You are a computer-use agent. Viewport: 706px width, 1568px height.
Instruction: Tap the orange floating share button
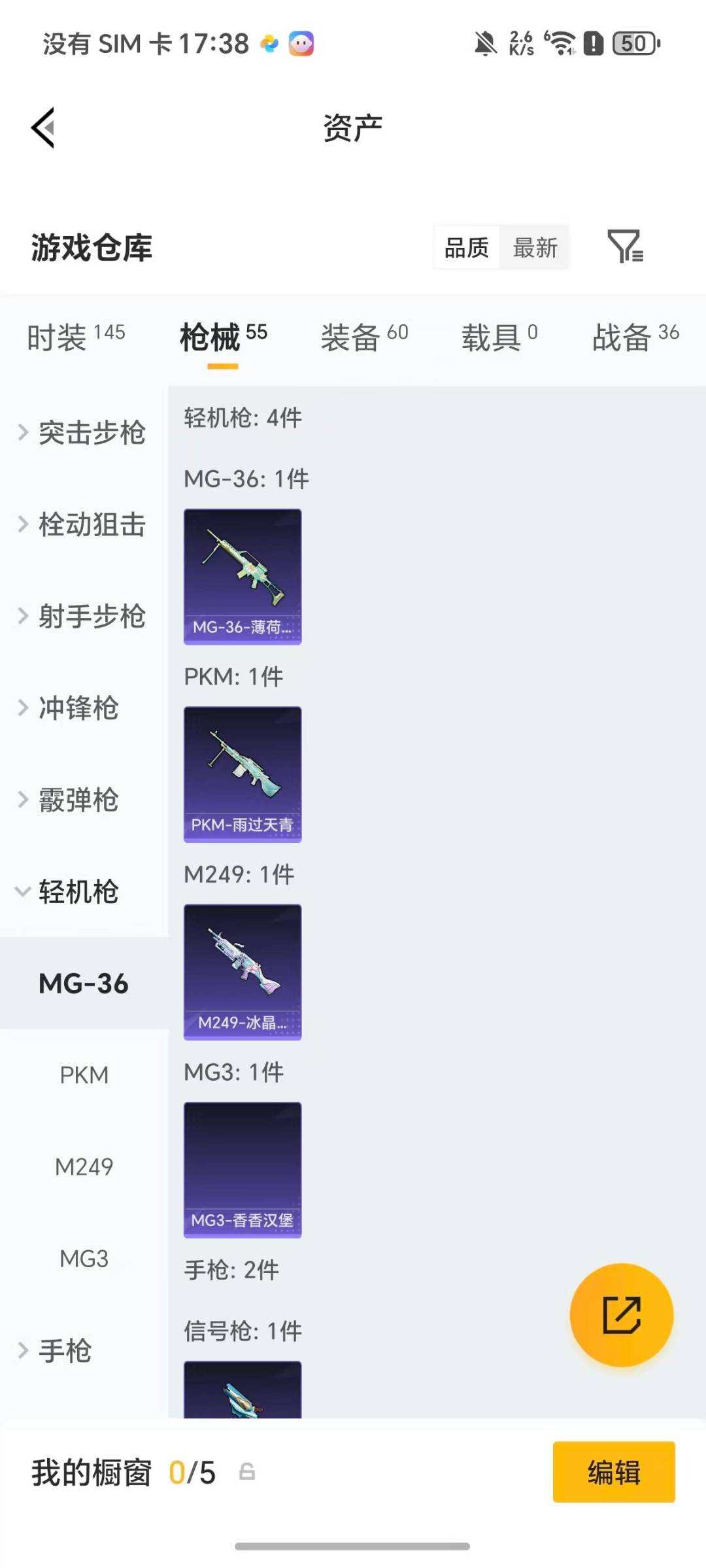(x=621, y=1315)
